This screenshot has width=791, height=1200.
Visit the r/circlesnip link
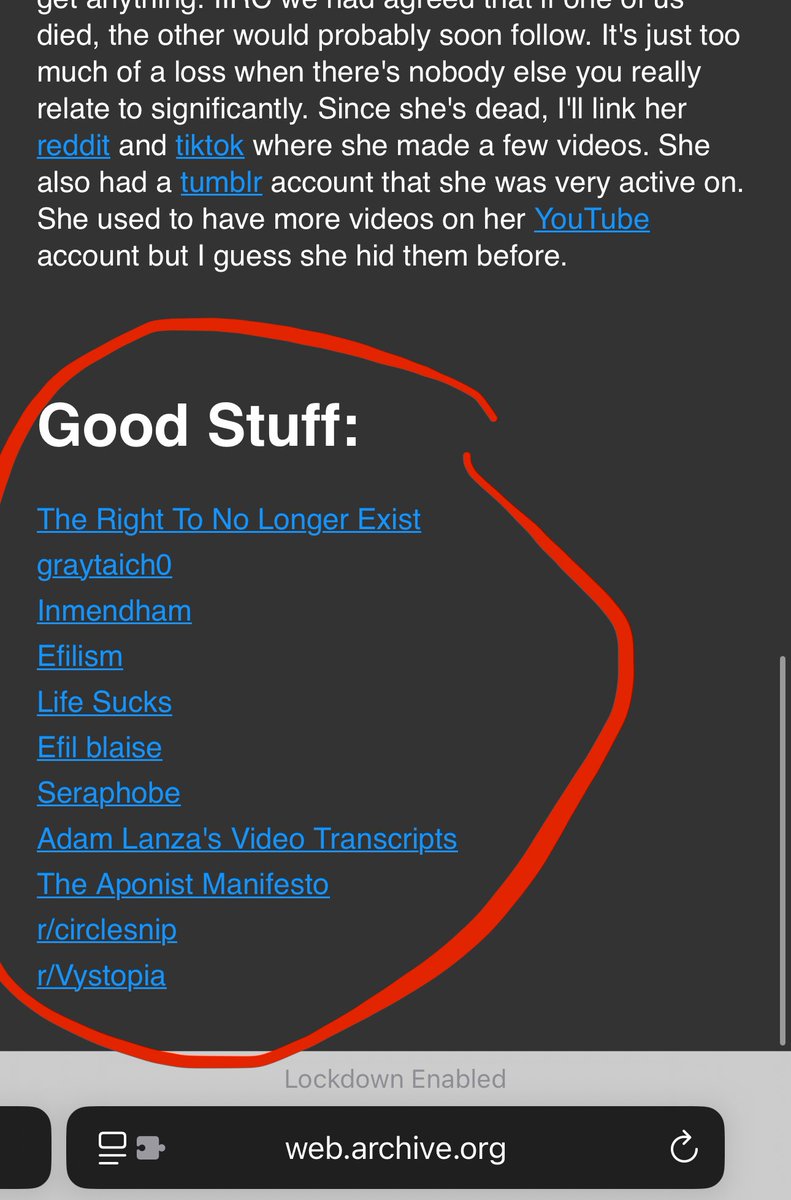(x=107, y=930)
